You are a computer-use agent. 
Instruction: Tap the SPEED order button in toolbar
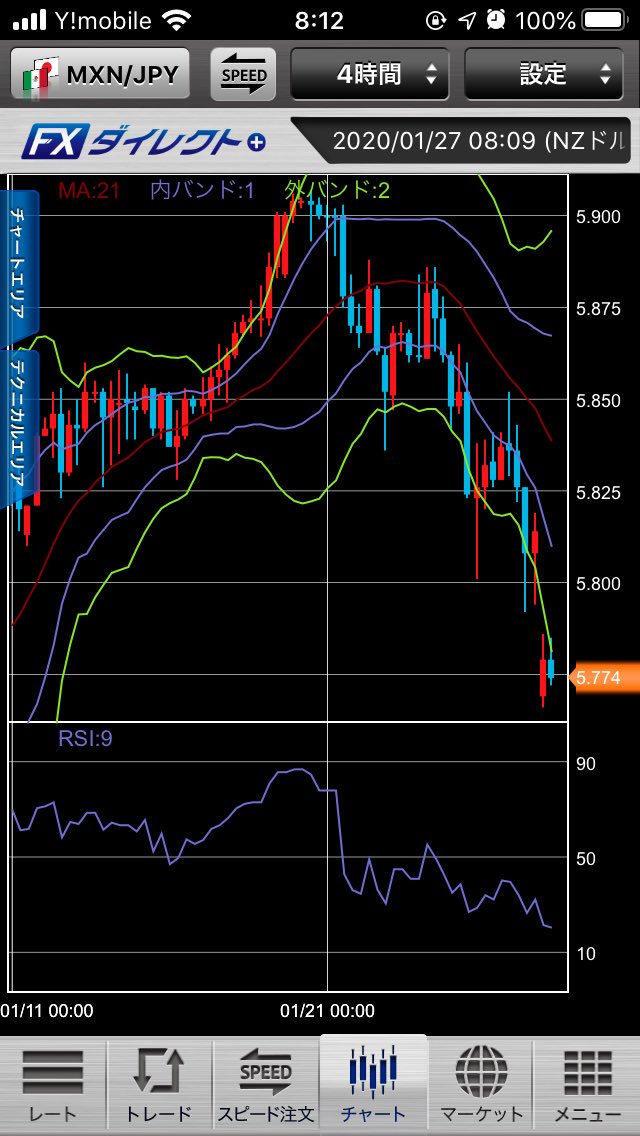(244, 74)
